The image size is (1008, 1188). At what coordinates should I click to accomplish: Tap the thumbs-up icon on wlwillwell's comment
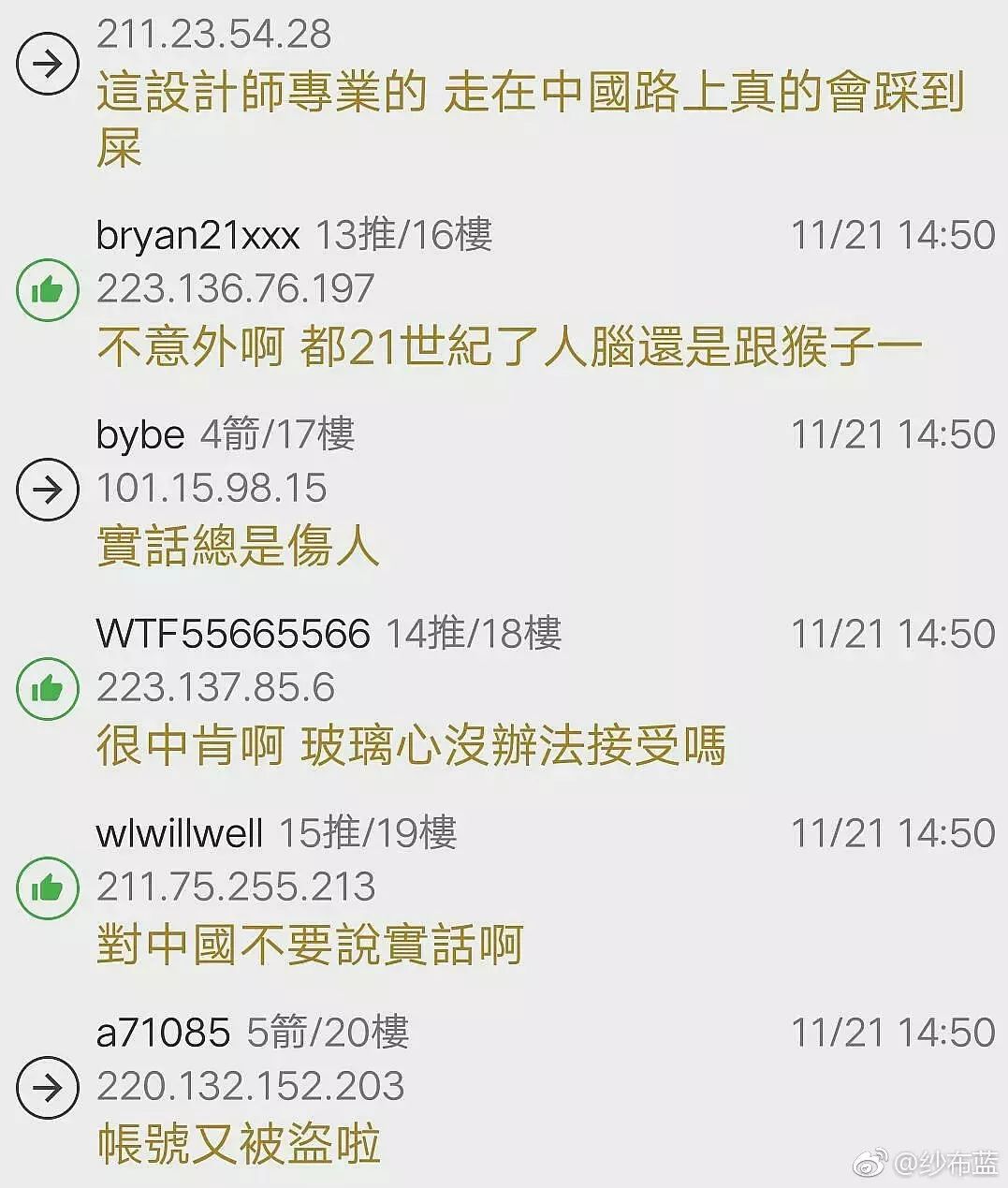pyautogui.click(x=47, y=887)
